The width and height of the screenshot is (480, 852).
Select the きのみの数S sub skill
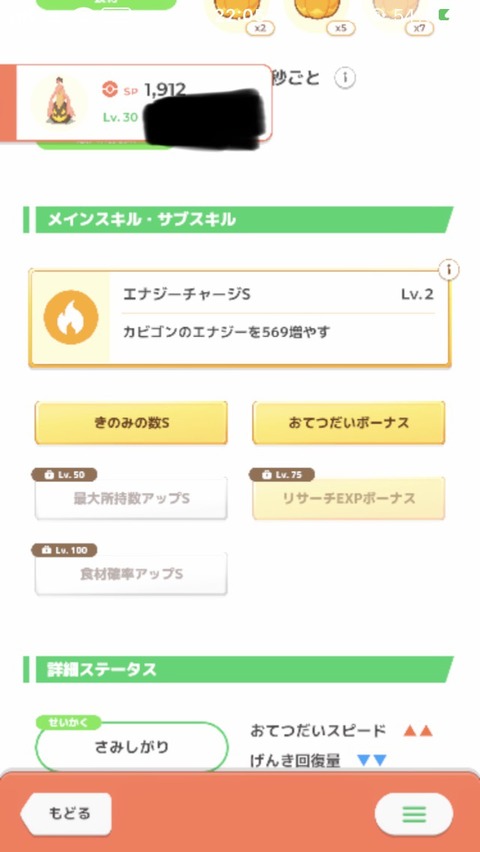[x=131, y=423]
